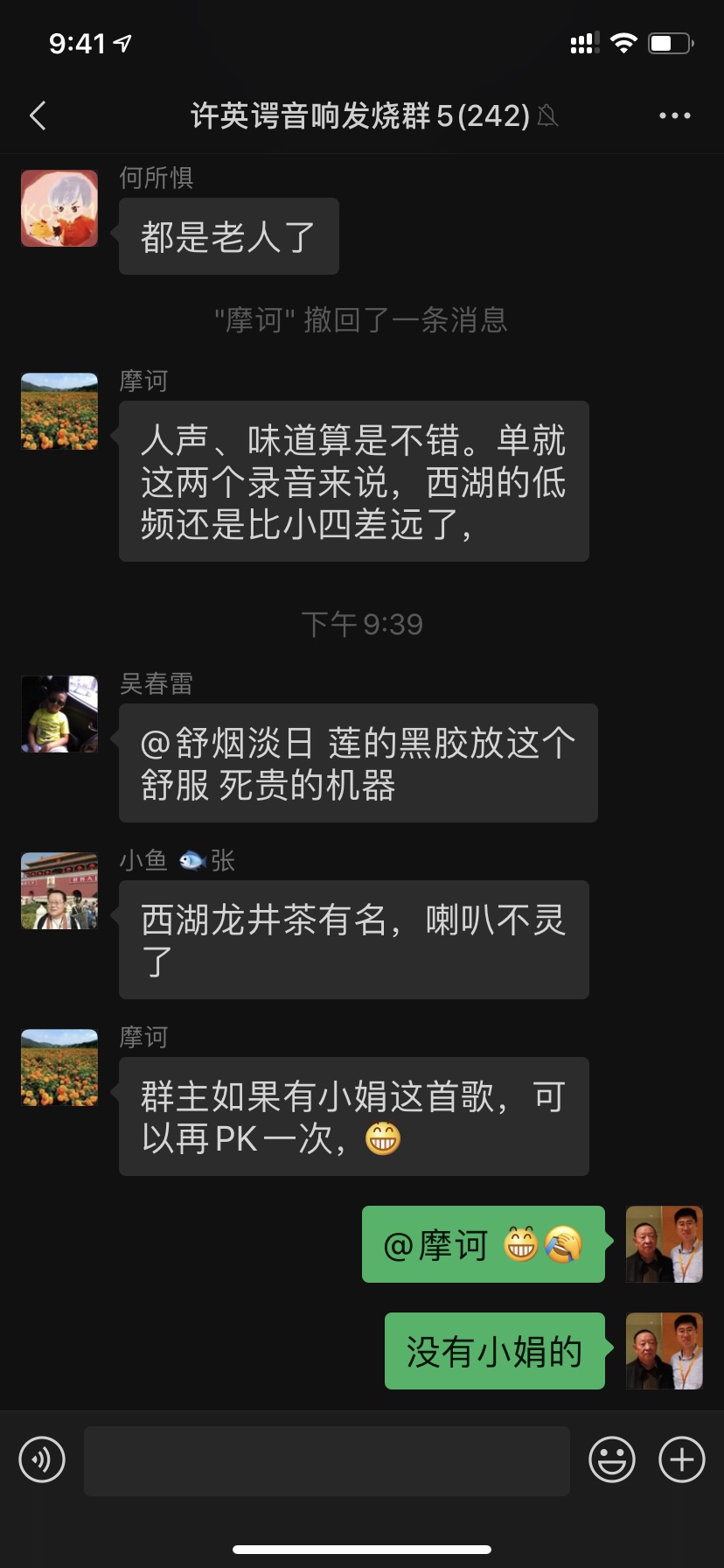This screenshot has width=724, height=1568.
Task: Open the emoji sticker panel
Action: (611, 1459)
